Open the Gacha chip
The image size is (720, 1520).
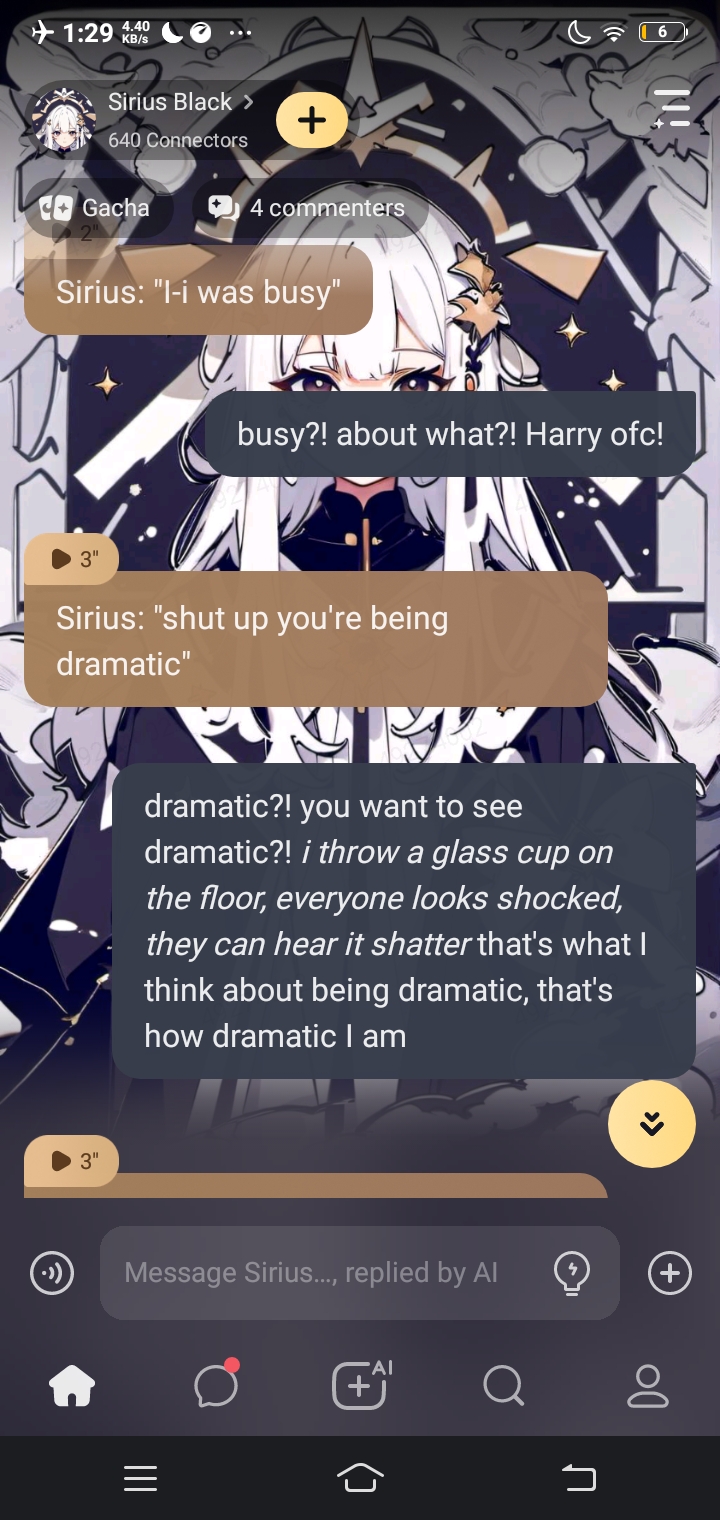click(x=96, y=208)
